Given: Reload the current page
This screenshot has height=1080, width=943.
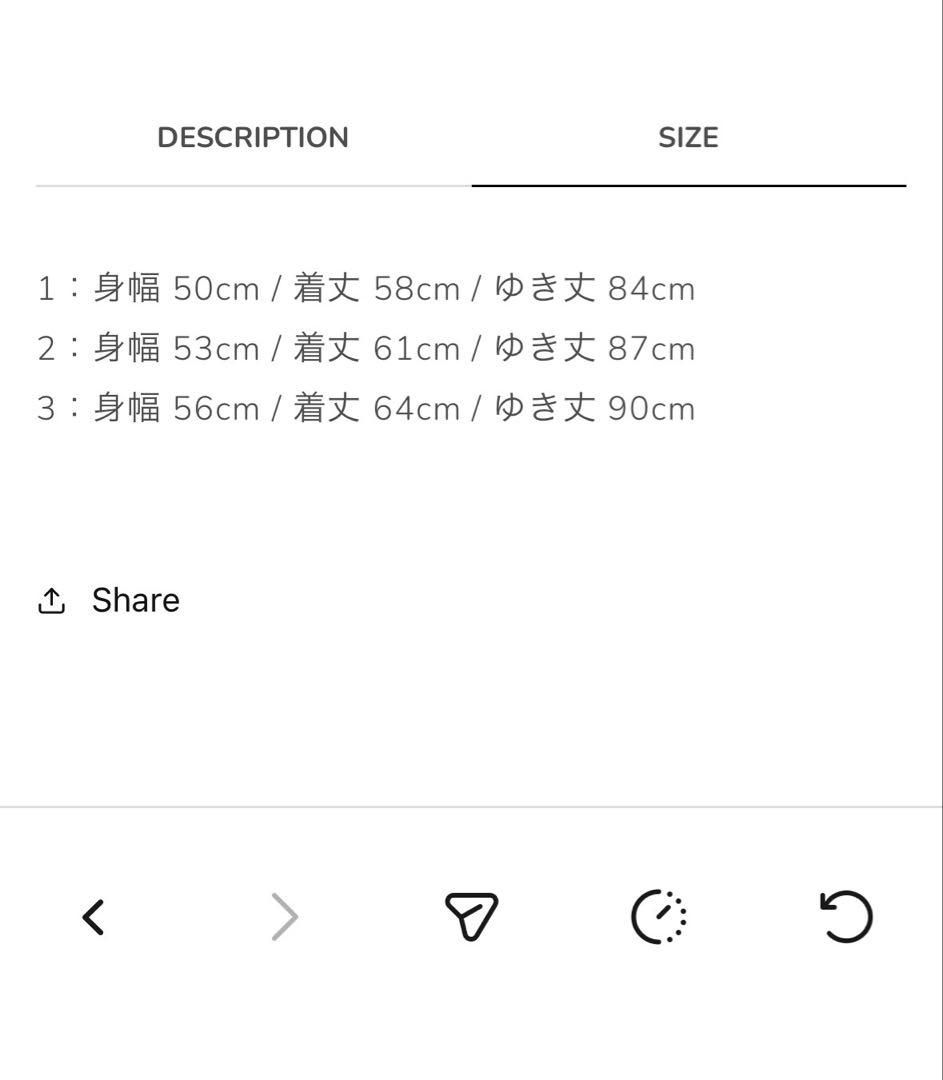Looking at the screenshot, I should 847,917.
